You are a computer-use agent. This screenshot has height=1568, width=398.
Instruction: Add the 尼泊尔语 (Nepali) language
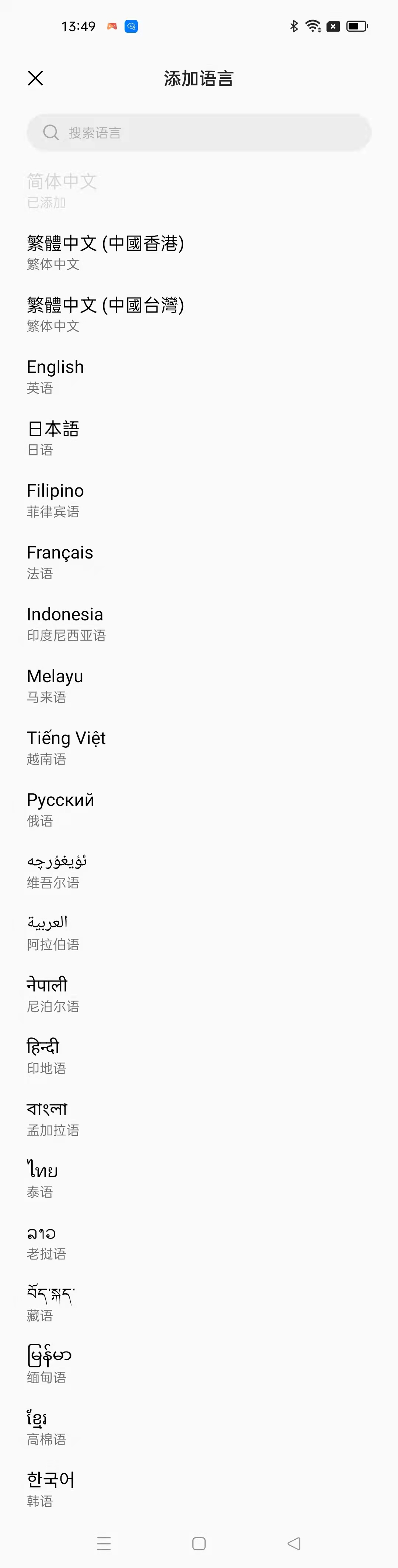[53, 995]
